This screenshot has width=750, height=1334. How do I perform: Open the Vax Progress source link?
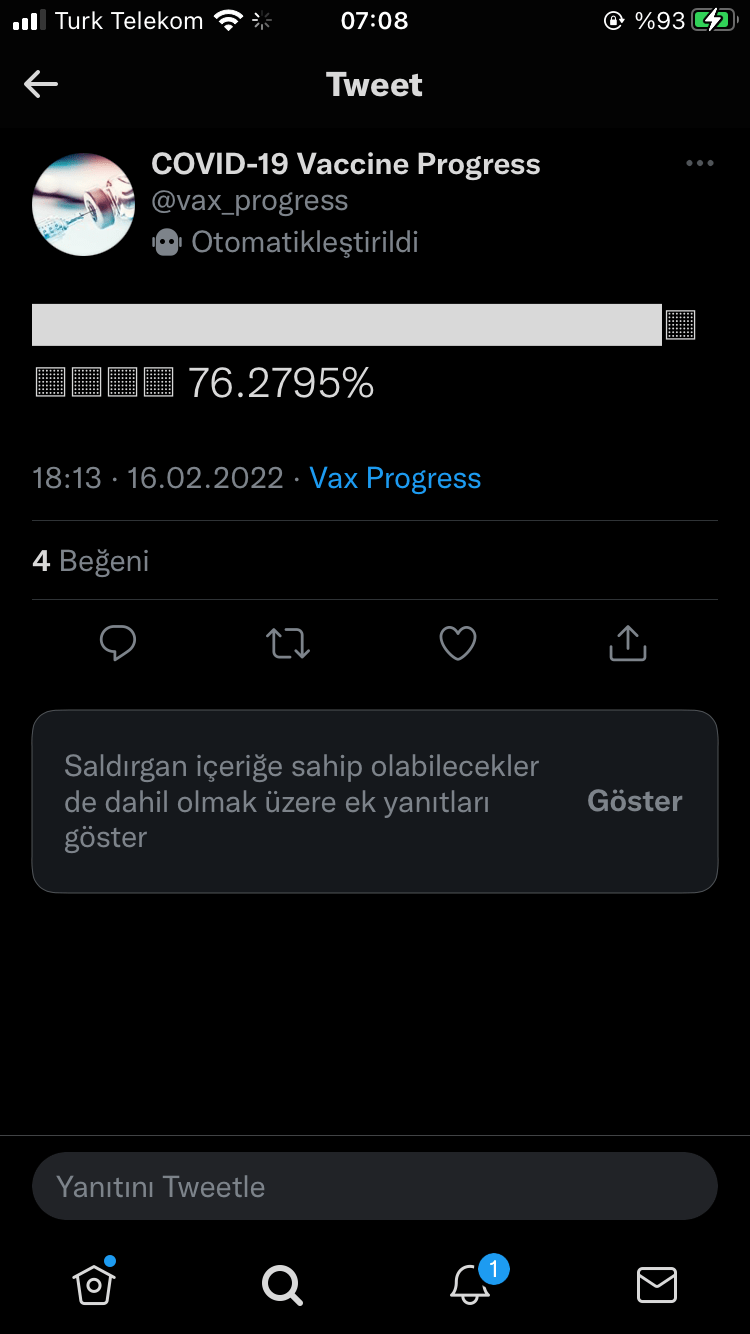[395, 478]
